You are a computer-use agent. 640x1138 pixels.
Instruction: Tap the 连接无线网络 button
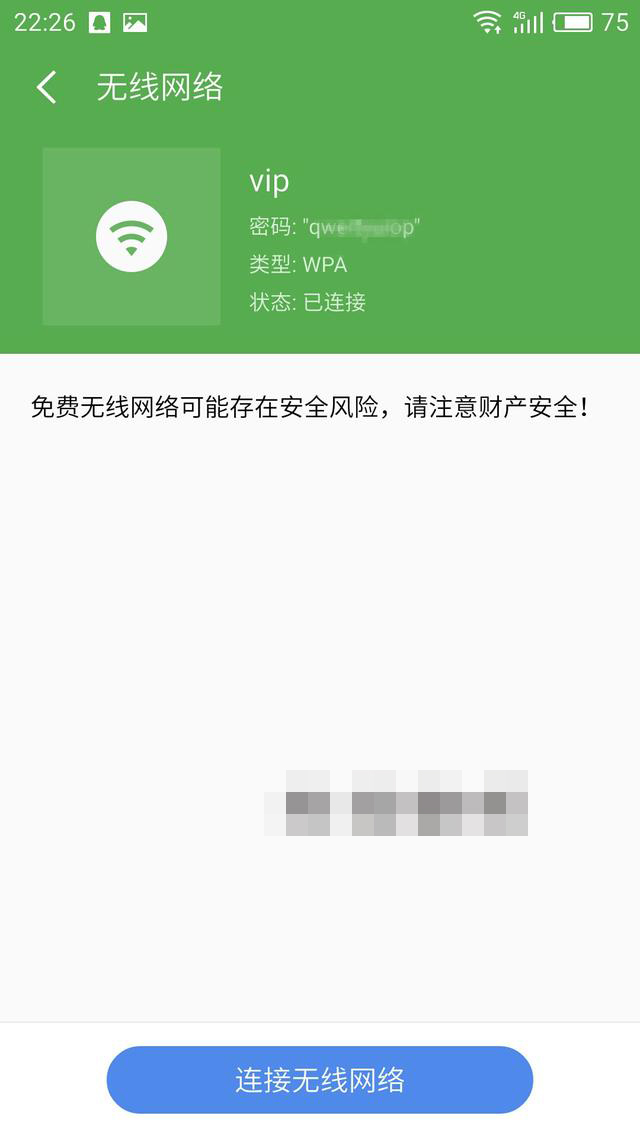pos(320,1080)
